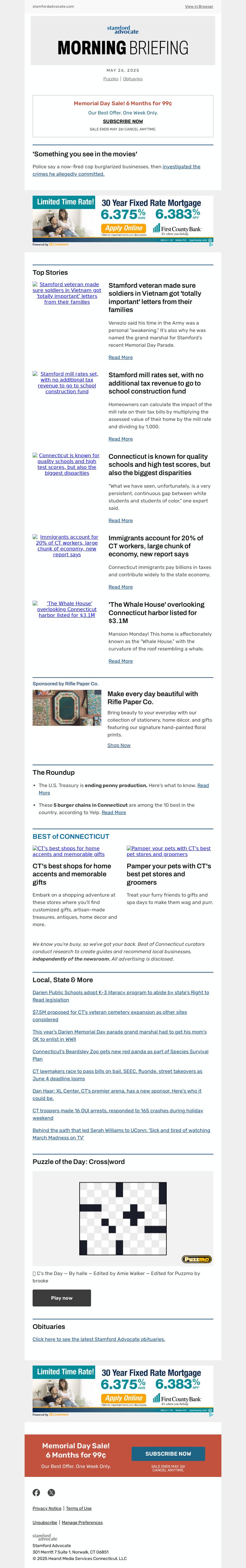Read More about the Whale House listing
Viewport: 246px width, 1568px height.
(121, 661)
